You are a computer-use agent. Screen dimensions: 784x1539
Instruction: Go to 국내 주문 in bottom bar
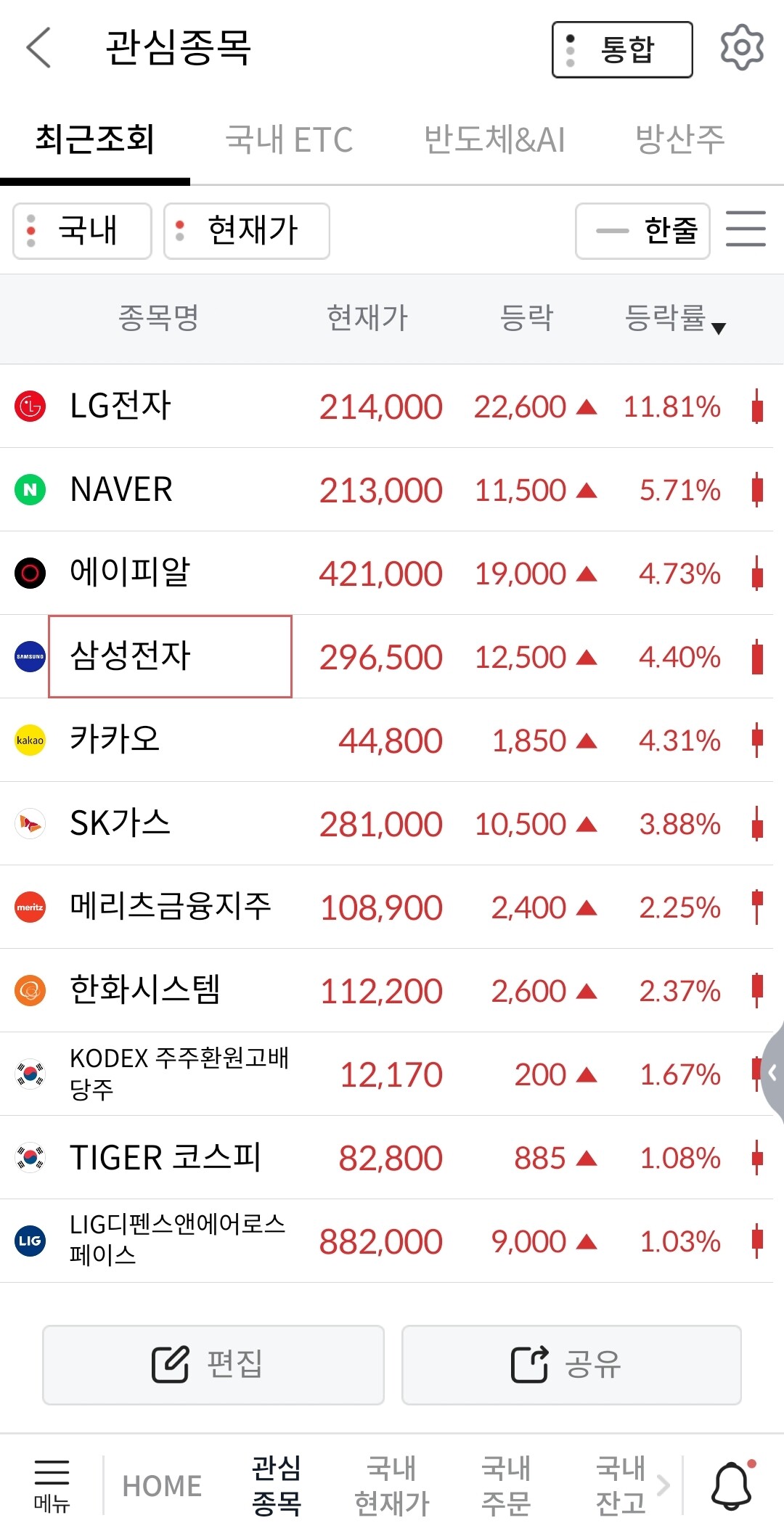506,1485
